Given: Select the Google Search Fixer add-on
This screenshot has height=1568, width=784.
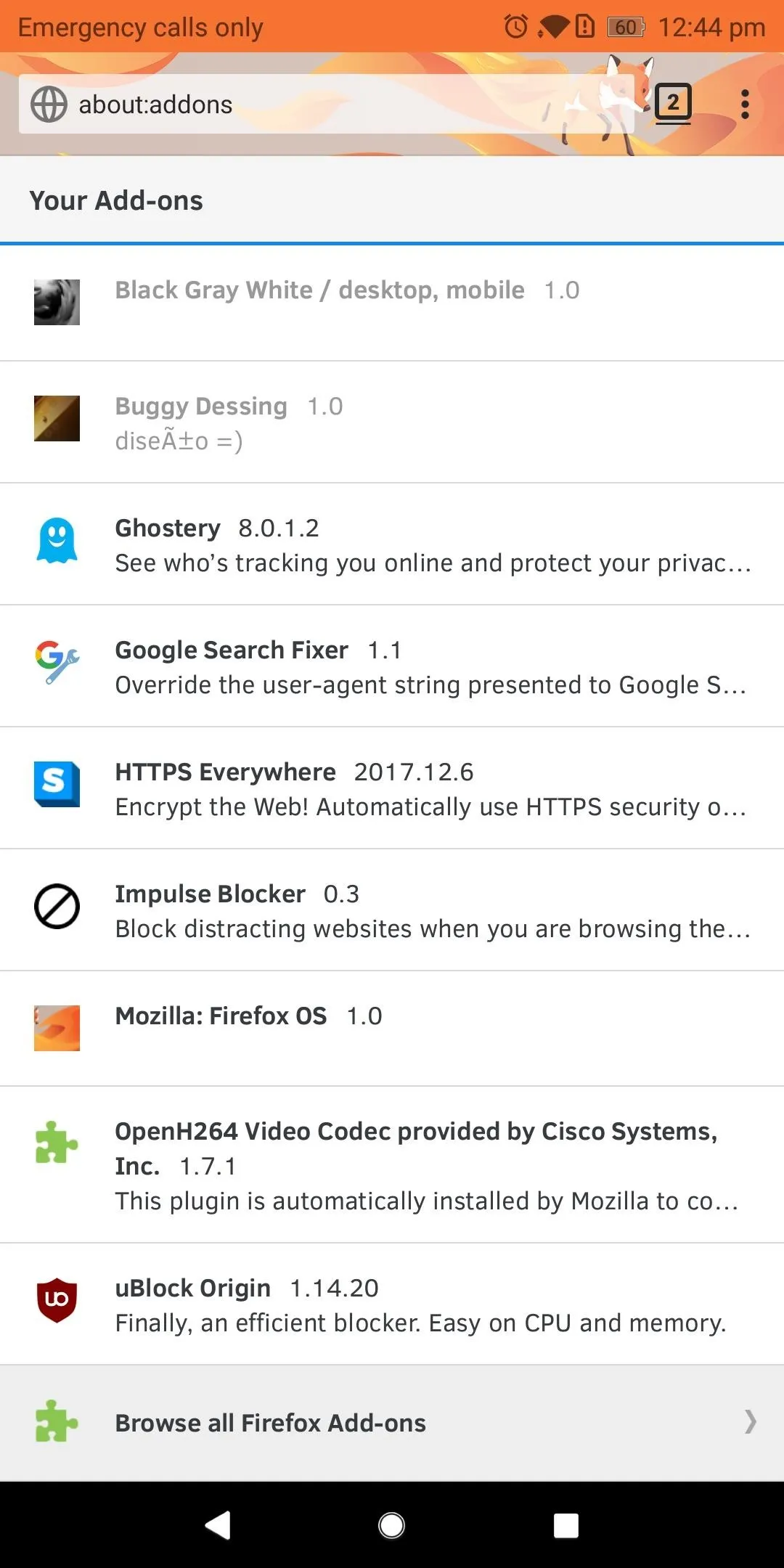Looking at the screenshot, I should click(x=392, y=666).
